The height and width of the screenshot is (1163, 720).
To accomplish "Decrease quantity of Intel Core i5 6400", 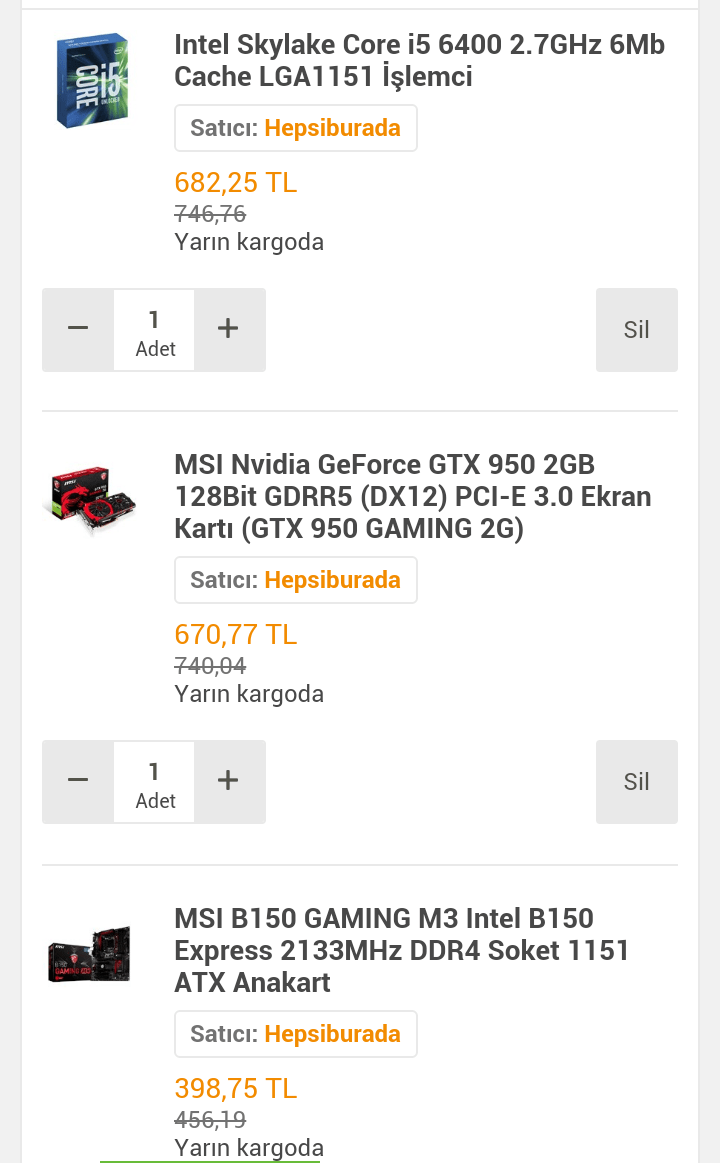I will pos(78,329).
